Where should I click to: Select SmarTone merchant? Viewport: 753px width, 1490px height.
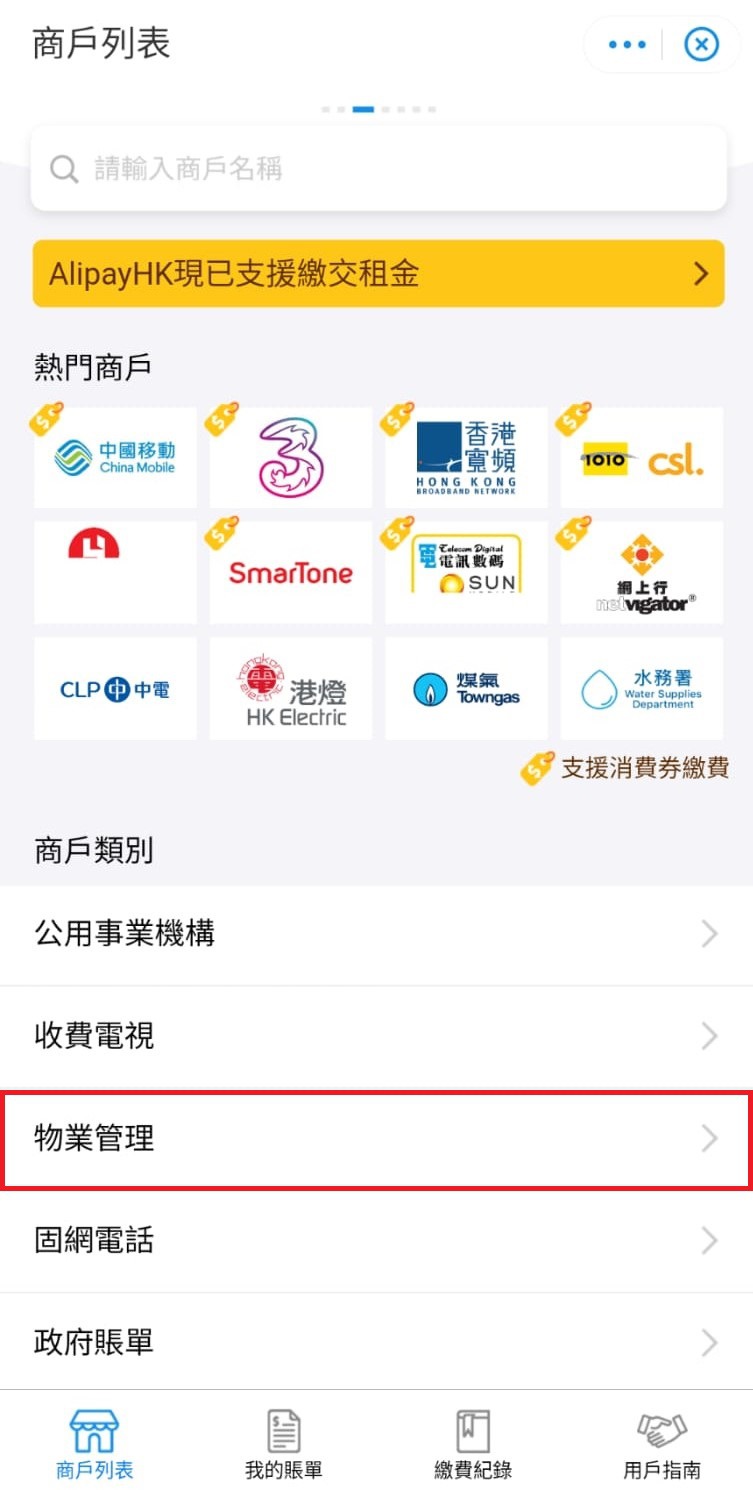291,572
